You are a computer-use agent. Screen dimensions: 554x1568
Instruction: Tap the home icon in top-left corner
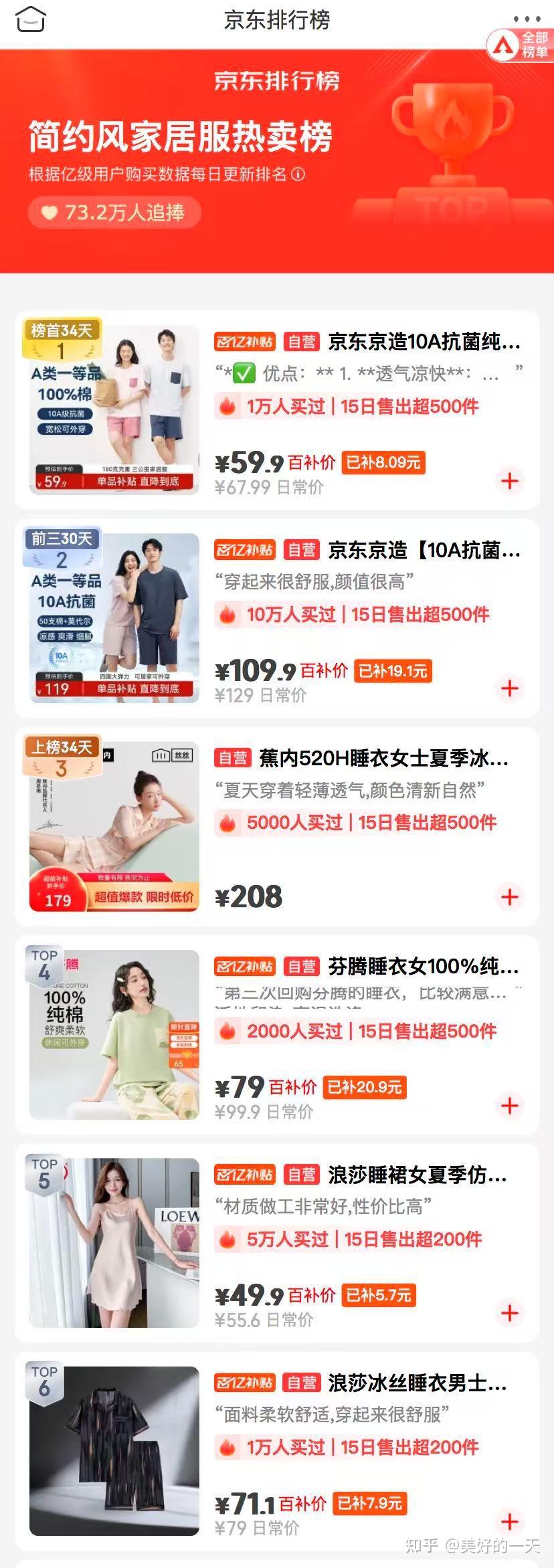(x=29, y=18)
